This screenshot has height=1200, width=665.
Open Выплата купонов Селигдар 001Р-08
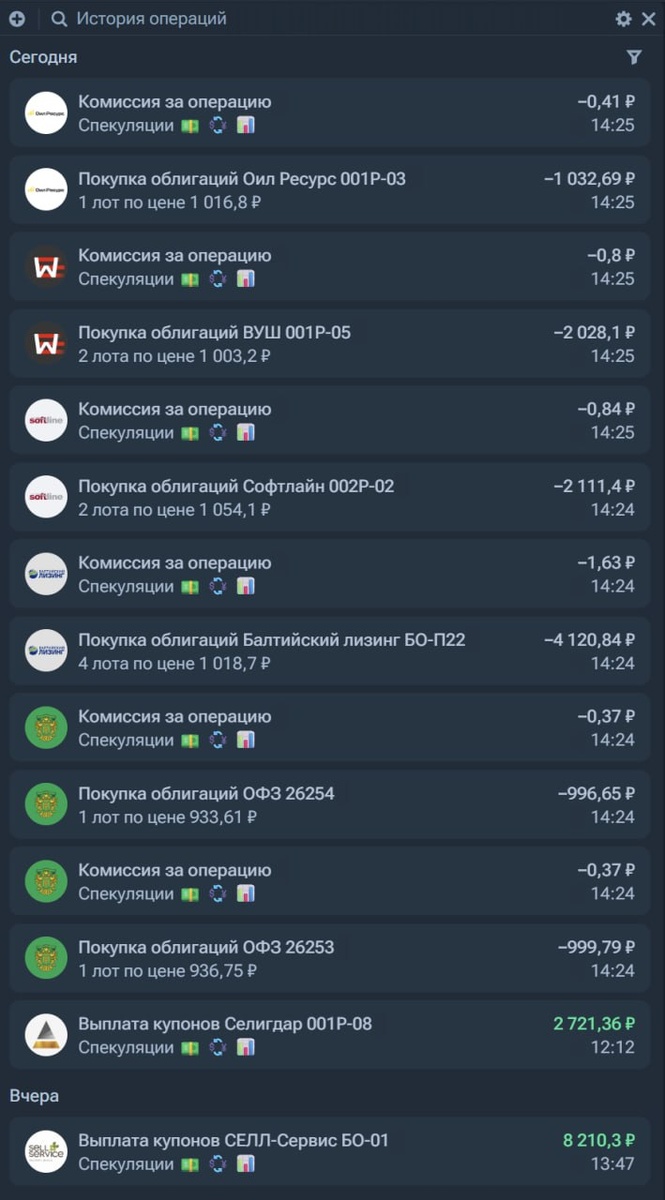(x=330, y=1035)
